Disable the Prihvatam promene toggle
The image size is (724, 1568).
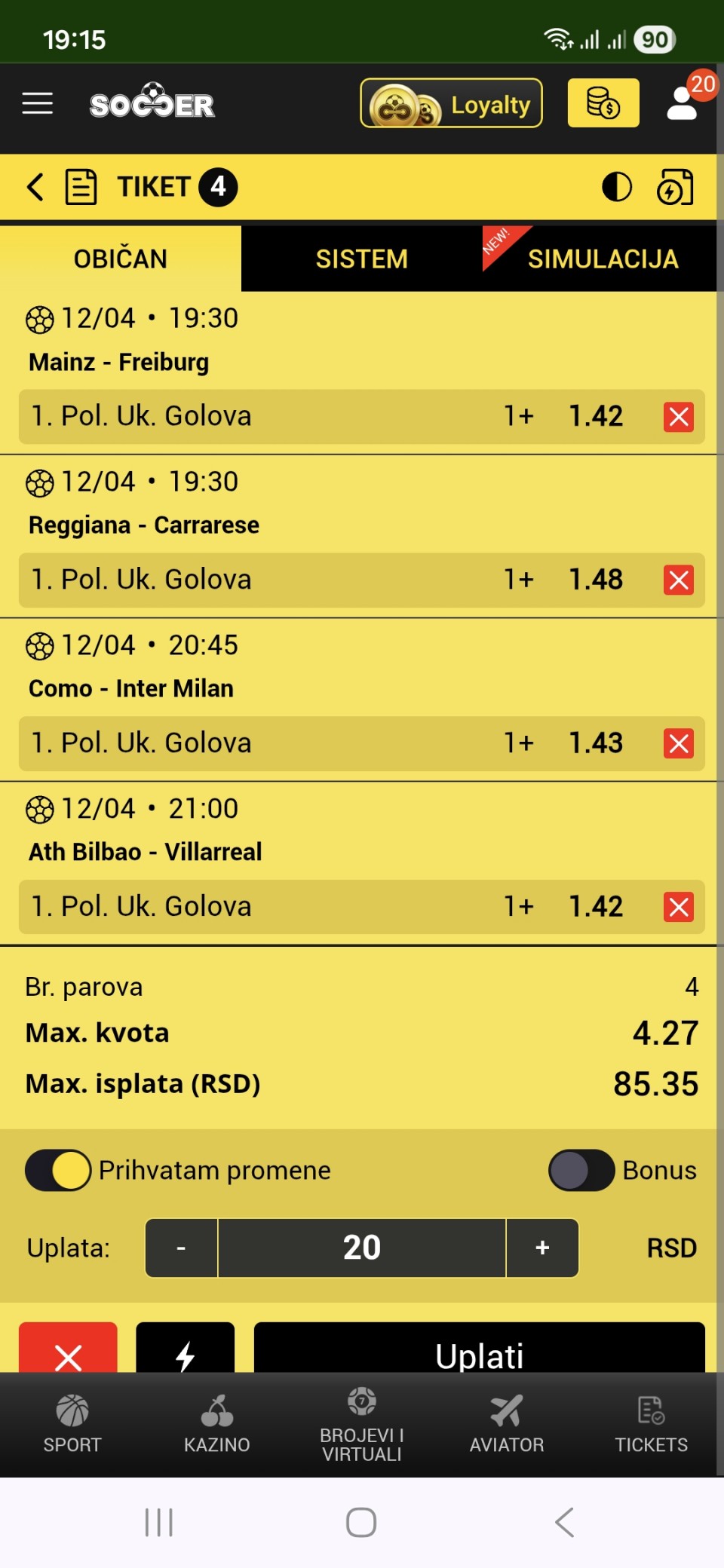[58, 1170]
